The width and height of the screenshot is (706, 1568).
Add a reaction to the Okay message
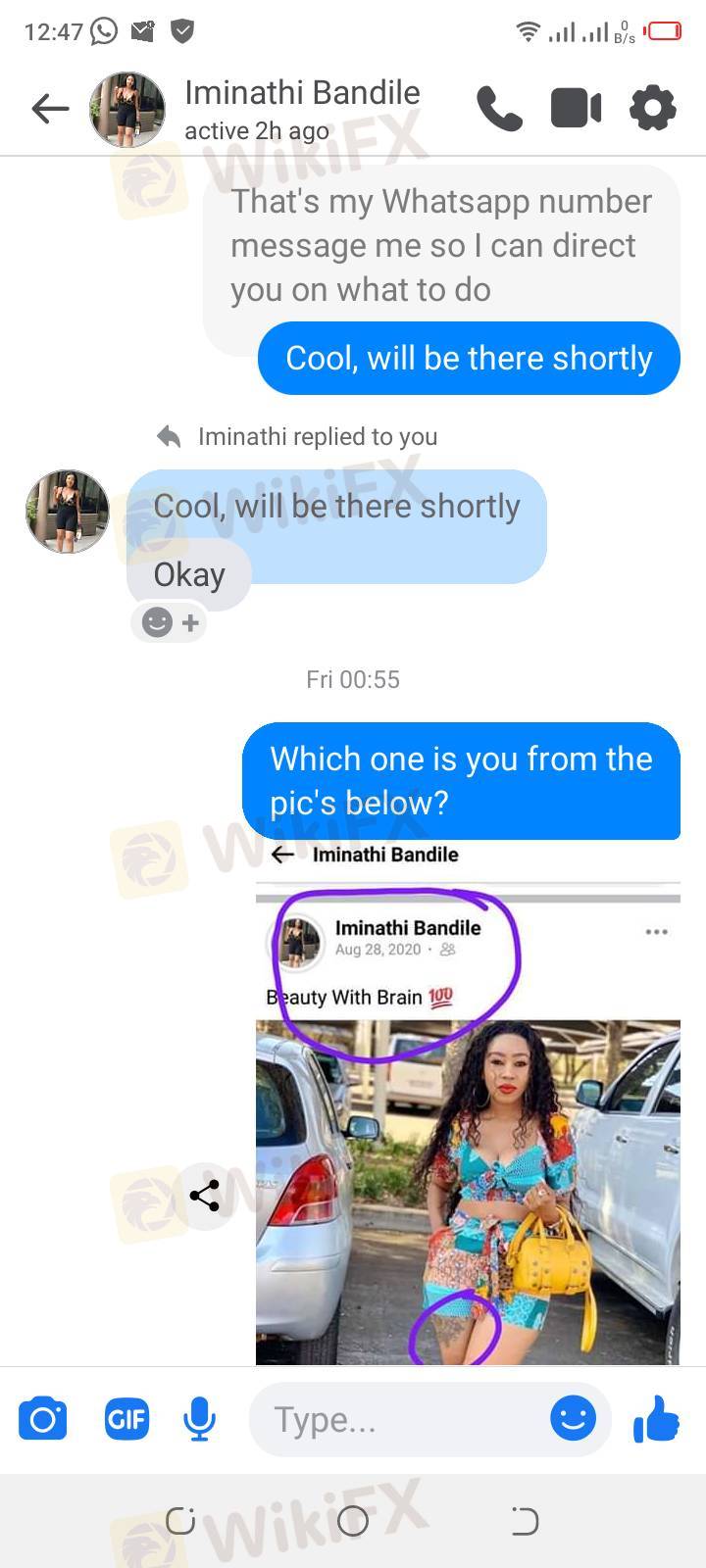click(x=169, y=622)
